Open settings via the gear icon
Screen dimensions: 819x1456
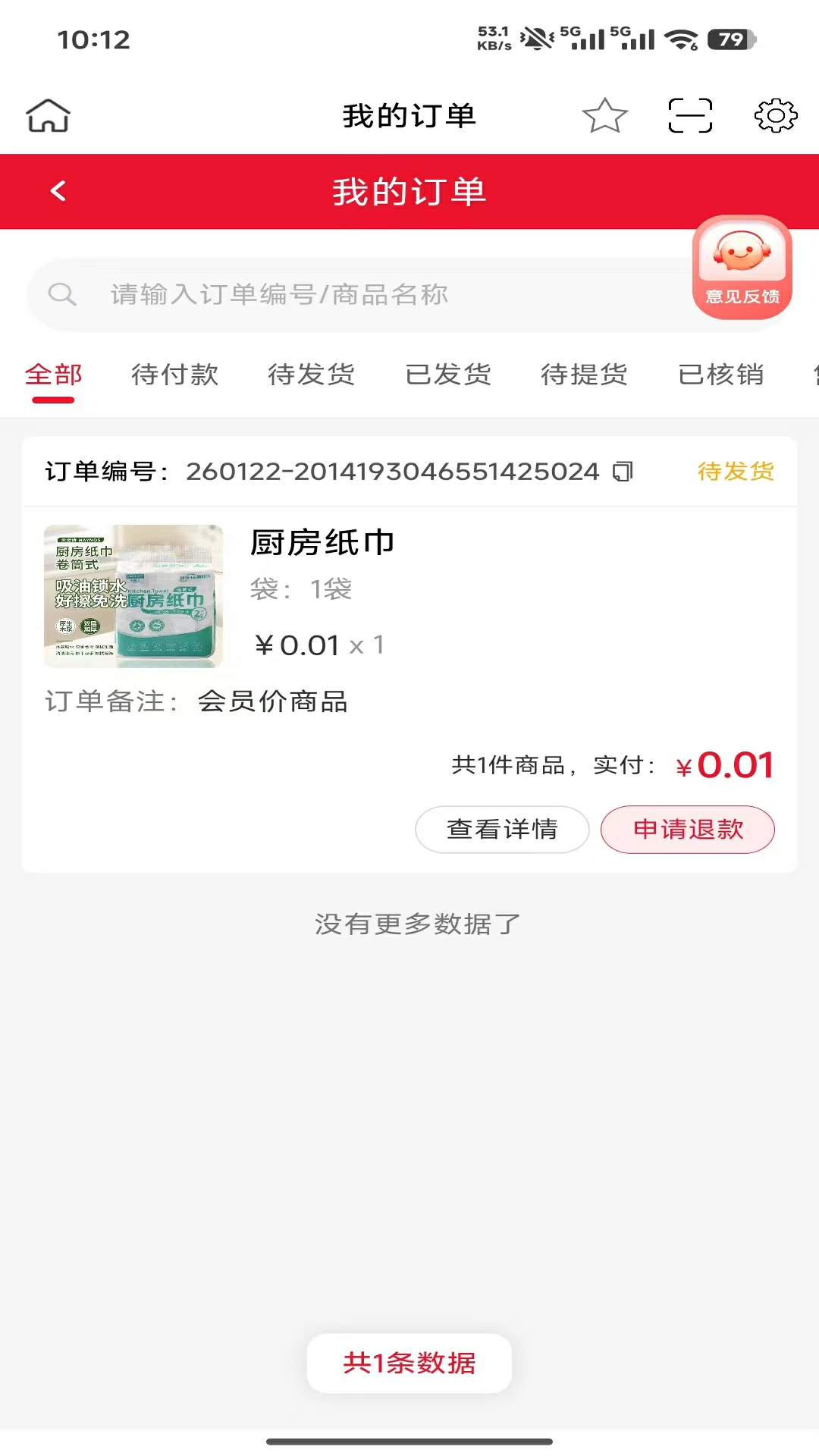coord(776,115)
